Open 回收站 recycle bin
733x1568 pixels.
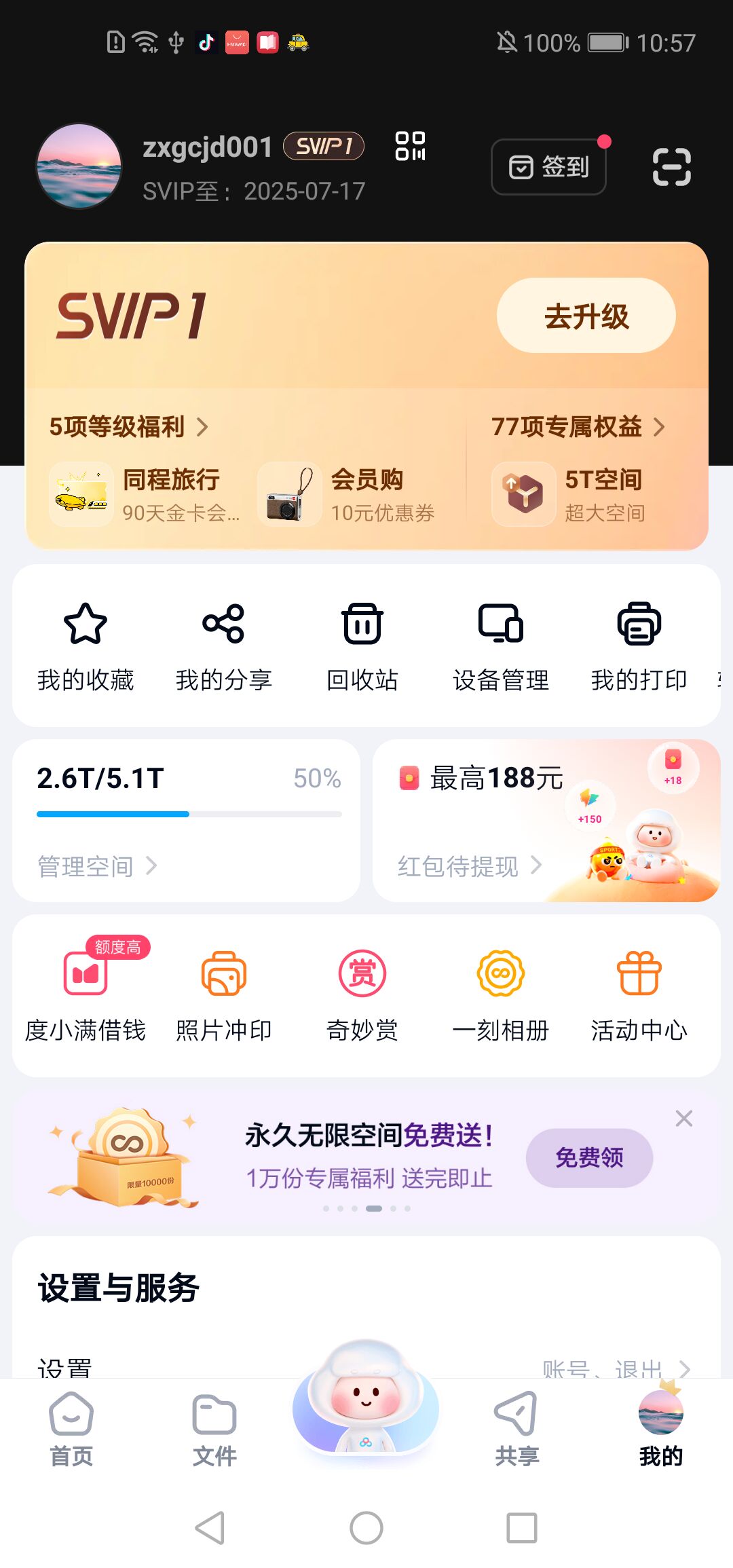pyautogui.click(x=362, y=645)
